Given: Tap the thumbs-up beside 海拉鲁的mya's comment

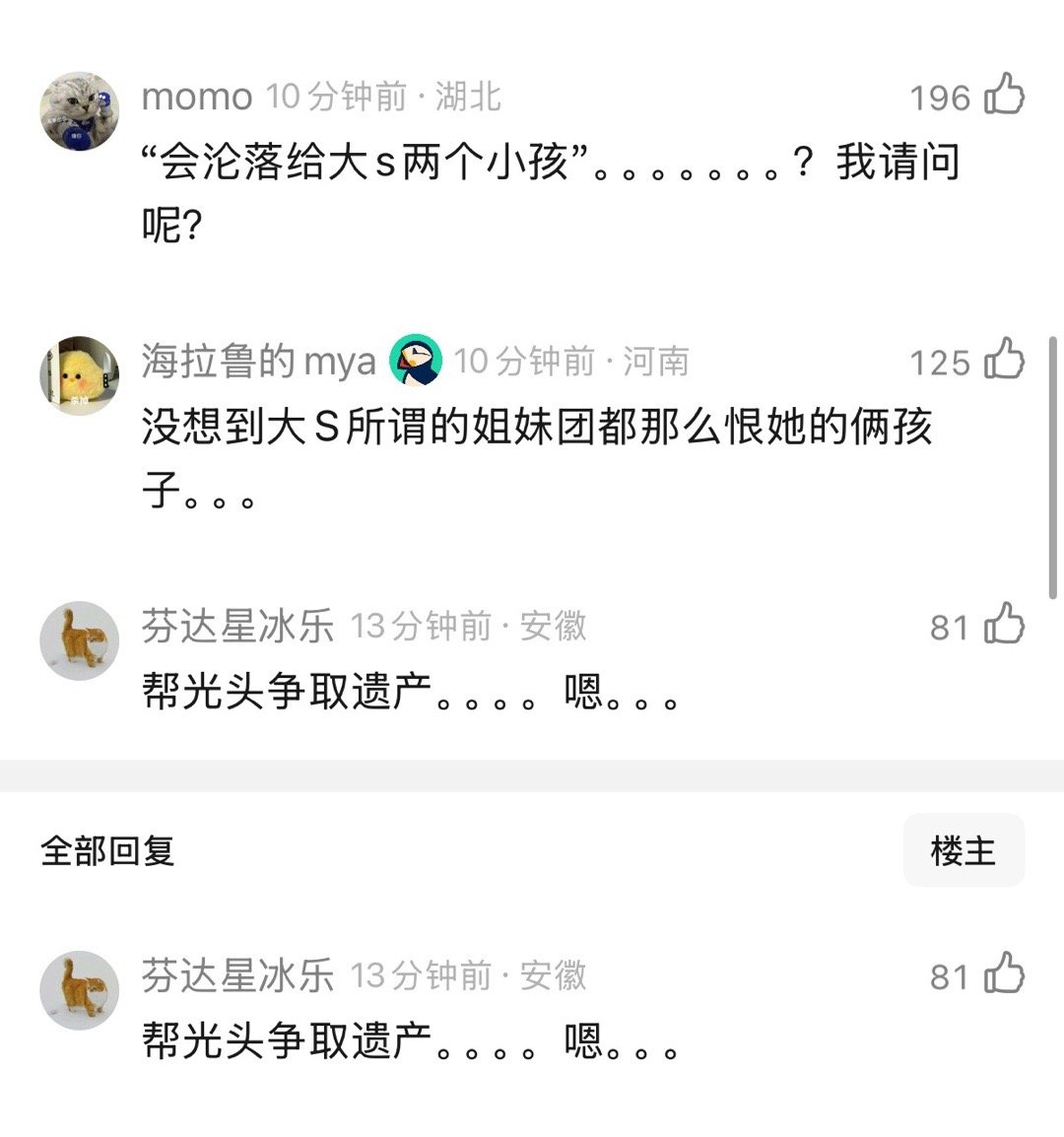Looking at the screenshot, I should click(1004, 363).
